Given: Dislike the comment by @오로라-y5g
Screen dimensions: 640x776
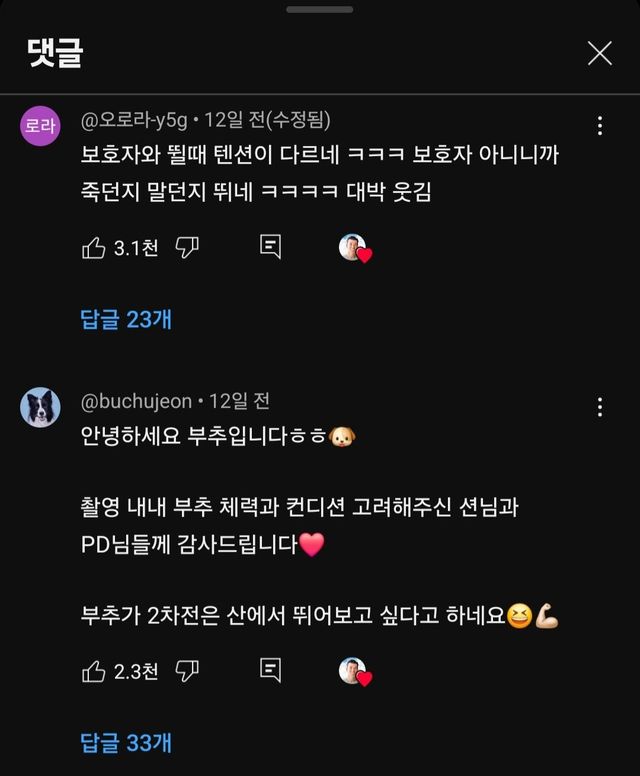Looking at the screenshot, I should [187, 248].
